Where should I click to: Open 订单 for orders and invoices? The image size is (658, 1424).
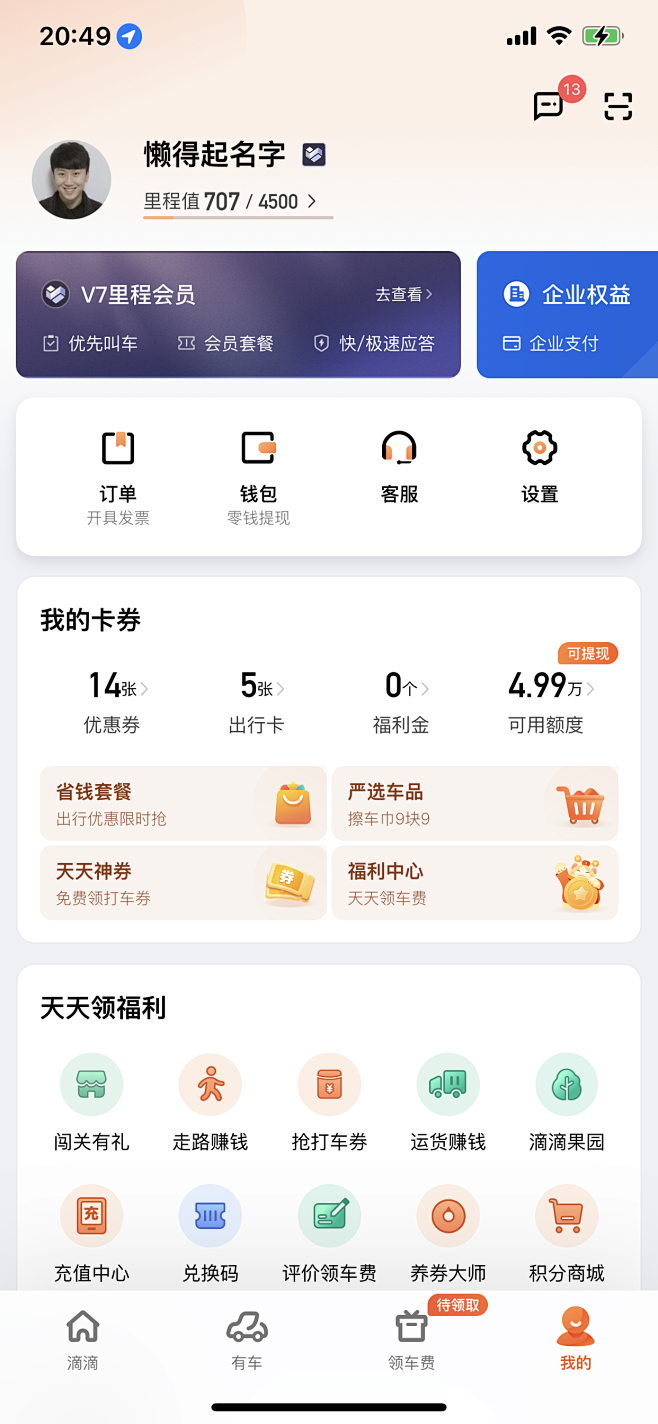pos(118,475)
